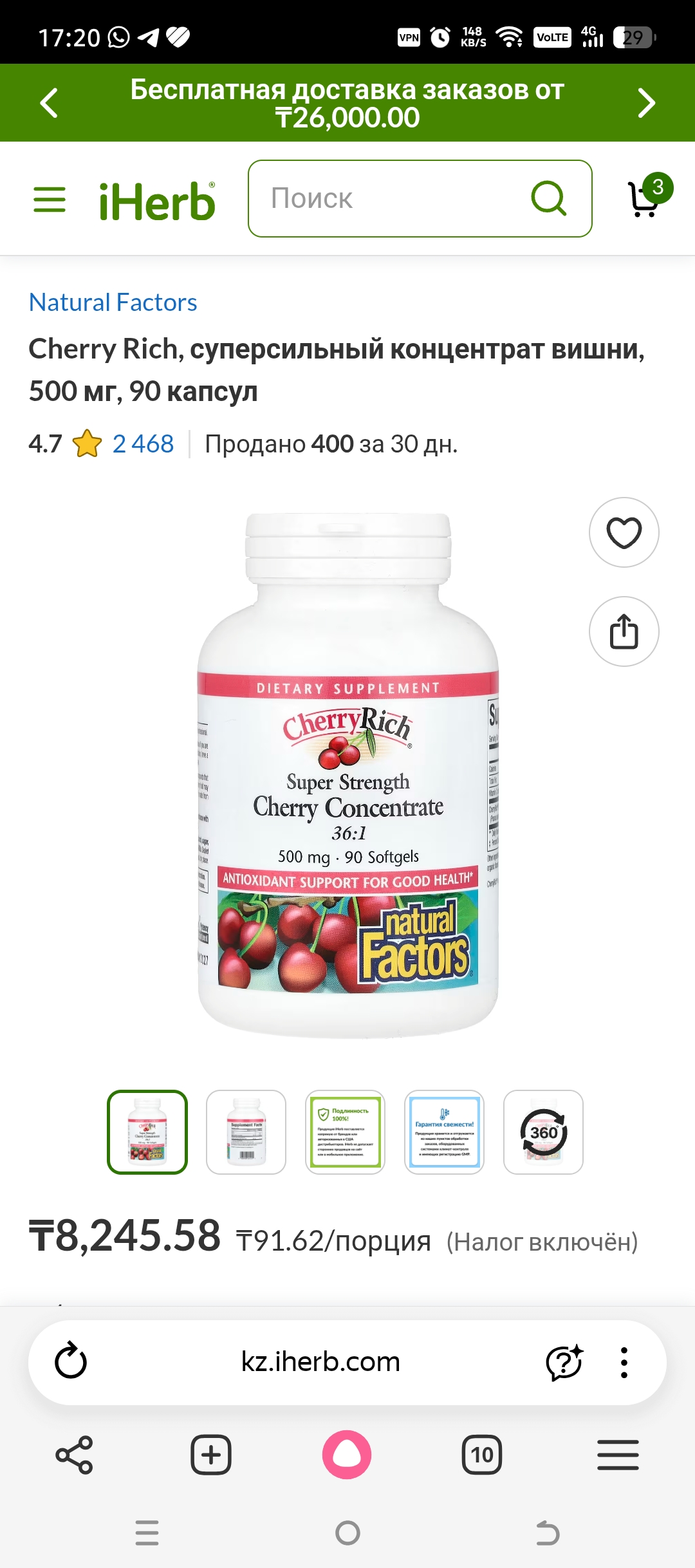Share this product via share icon
This screenshot has width=695, height=1568.
coord(624,631)
